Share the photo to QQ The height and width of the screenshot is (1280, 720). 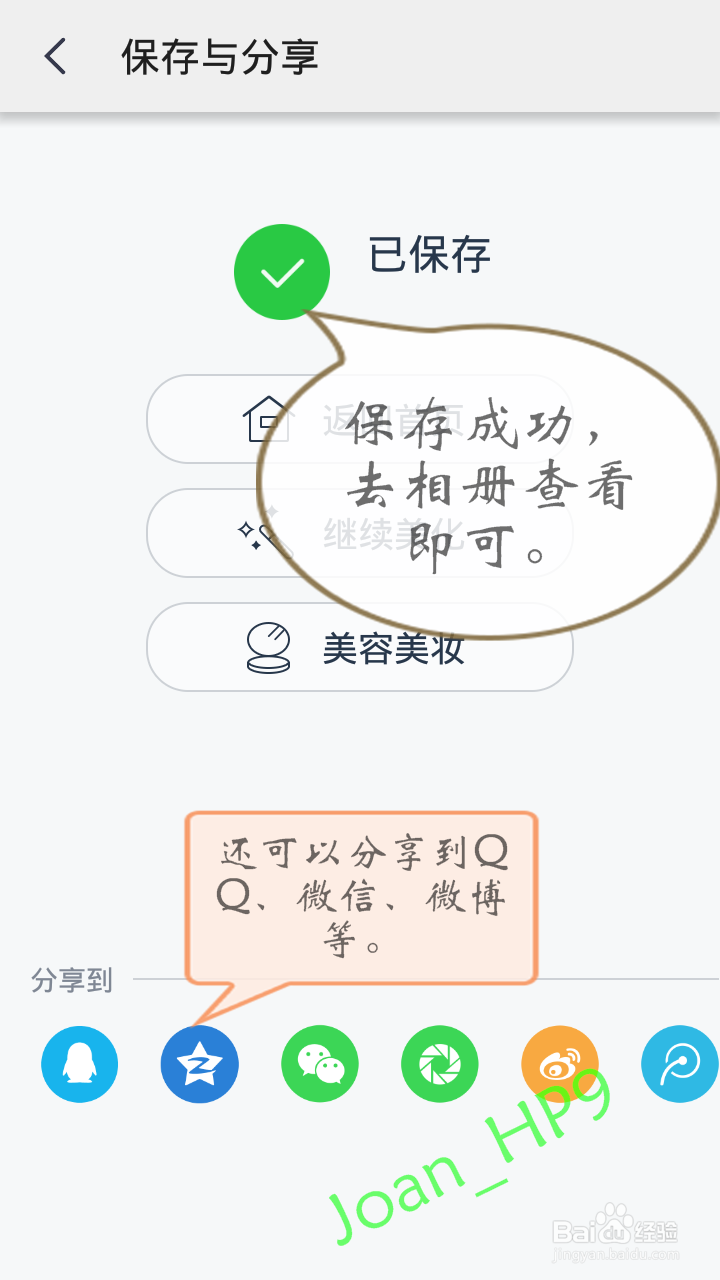(79, 1064)
